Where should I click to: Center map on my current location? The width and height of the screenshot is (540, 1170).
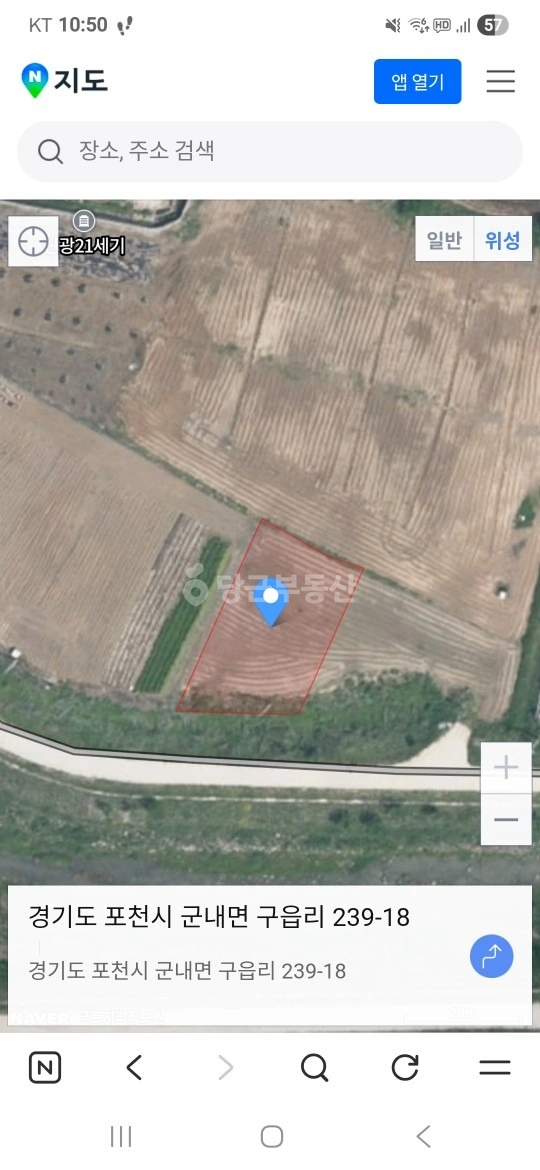pyautogui.click(x=34, y=241)
